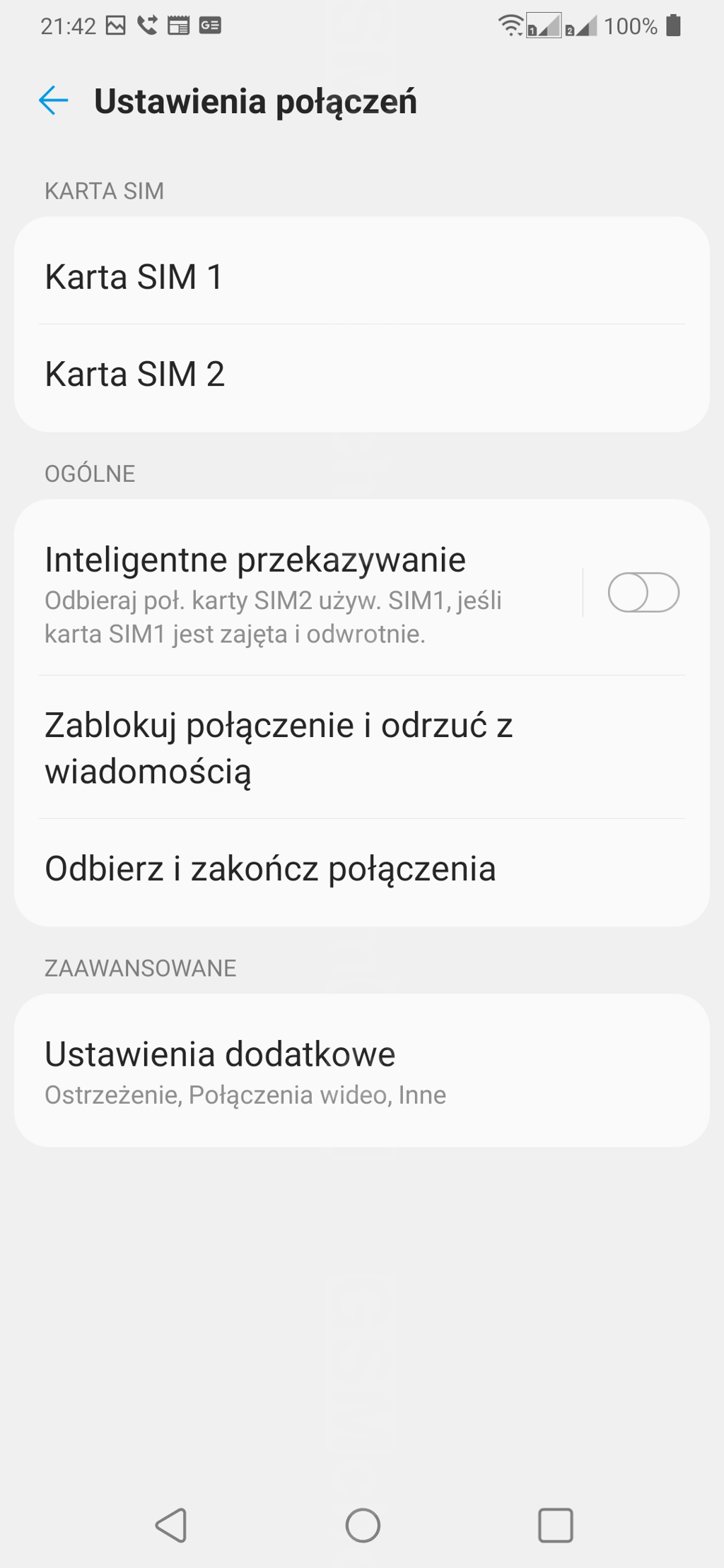Open Karta SIM 2 settings
The image size is (724, 1568).
tap(362, 374)
